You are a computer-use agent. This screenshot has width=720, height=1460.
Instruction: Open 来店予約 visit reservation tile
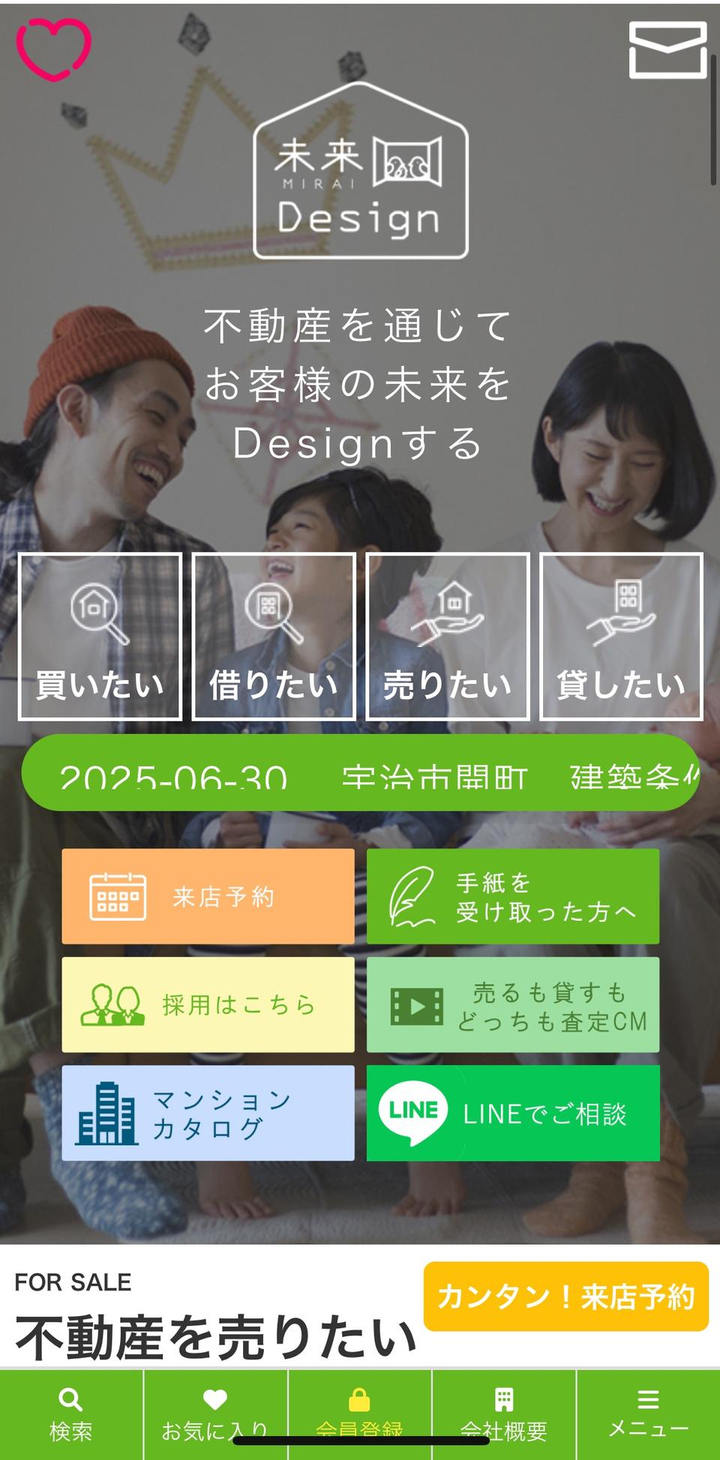(x=208, y=896)
